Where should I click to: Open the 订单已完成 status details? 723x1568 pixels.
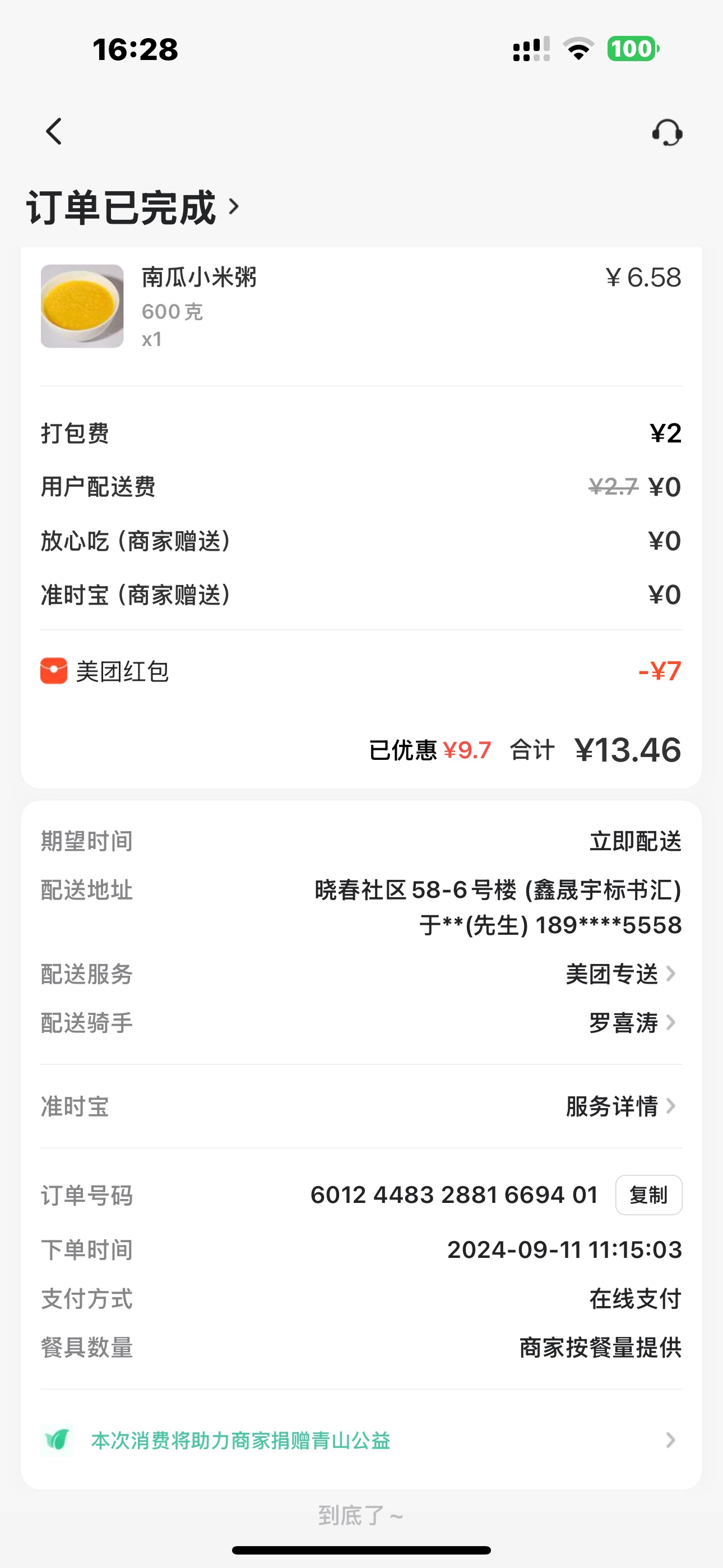click(133, 207)
